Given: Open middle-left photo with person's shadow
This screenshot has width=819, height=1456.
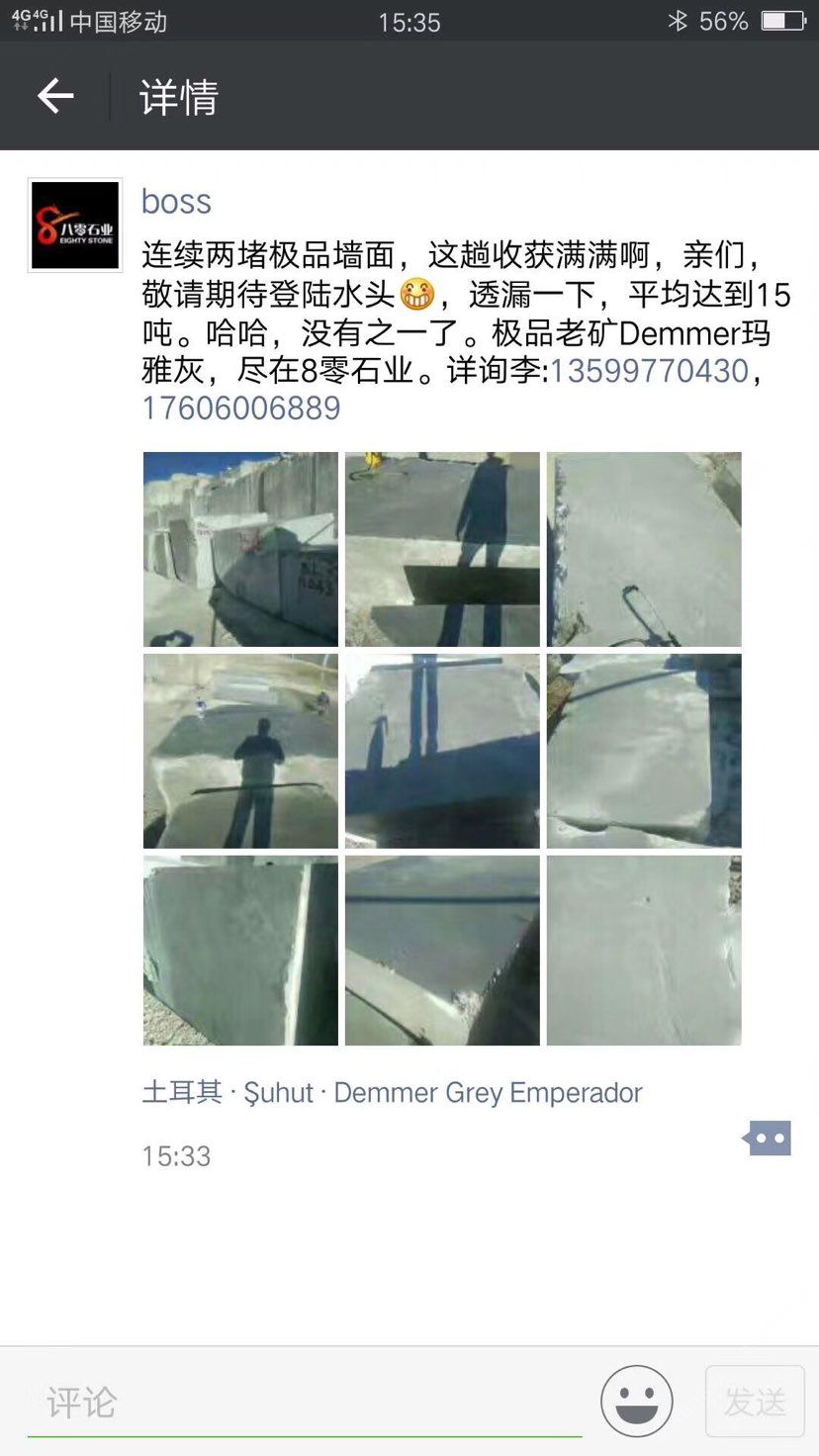Looking at the screenshot, I should coord(240,751).
